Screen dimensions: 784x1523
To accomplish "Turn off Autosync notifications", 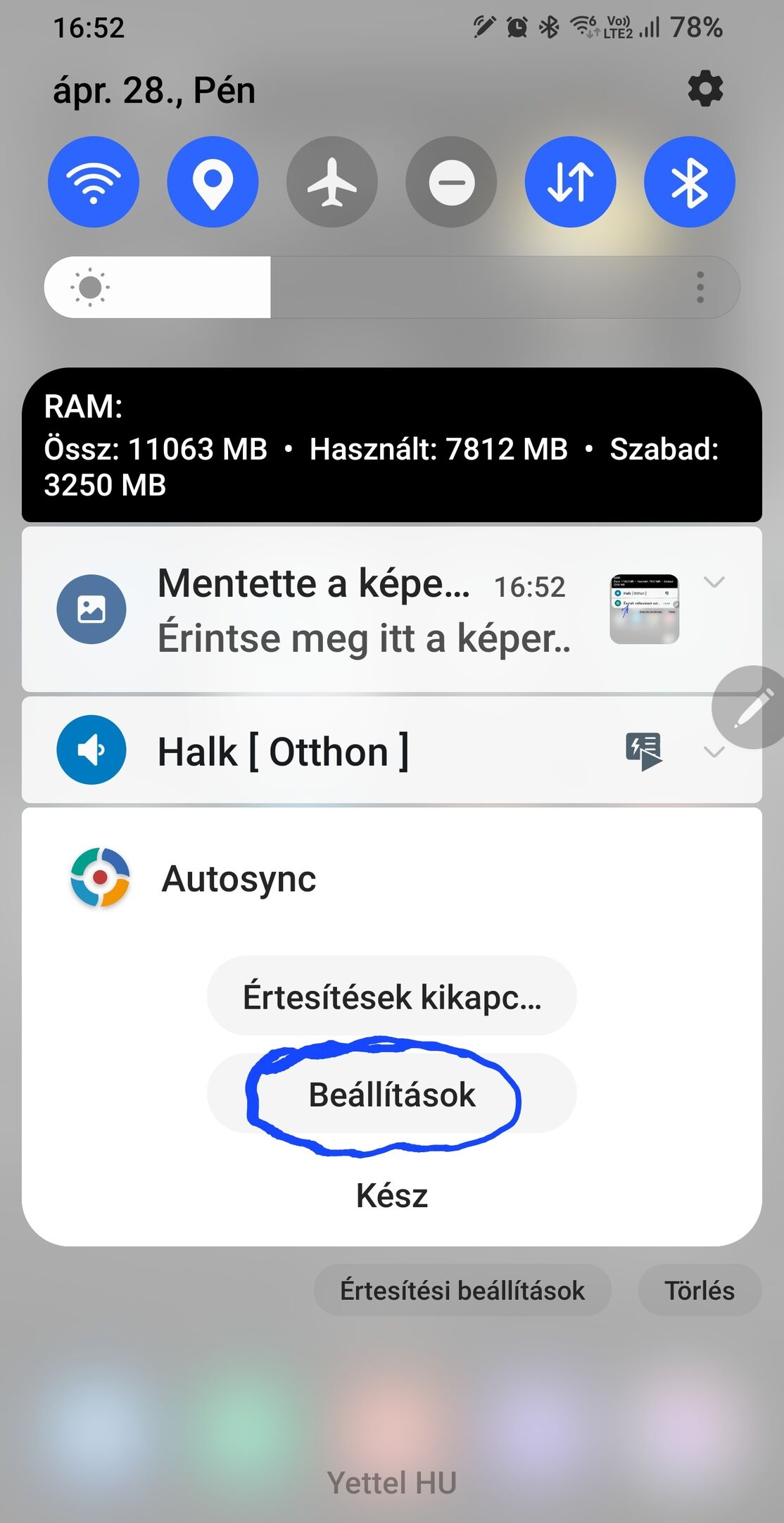I will point(391,996).
